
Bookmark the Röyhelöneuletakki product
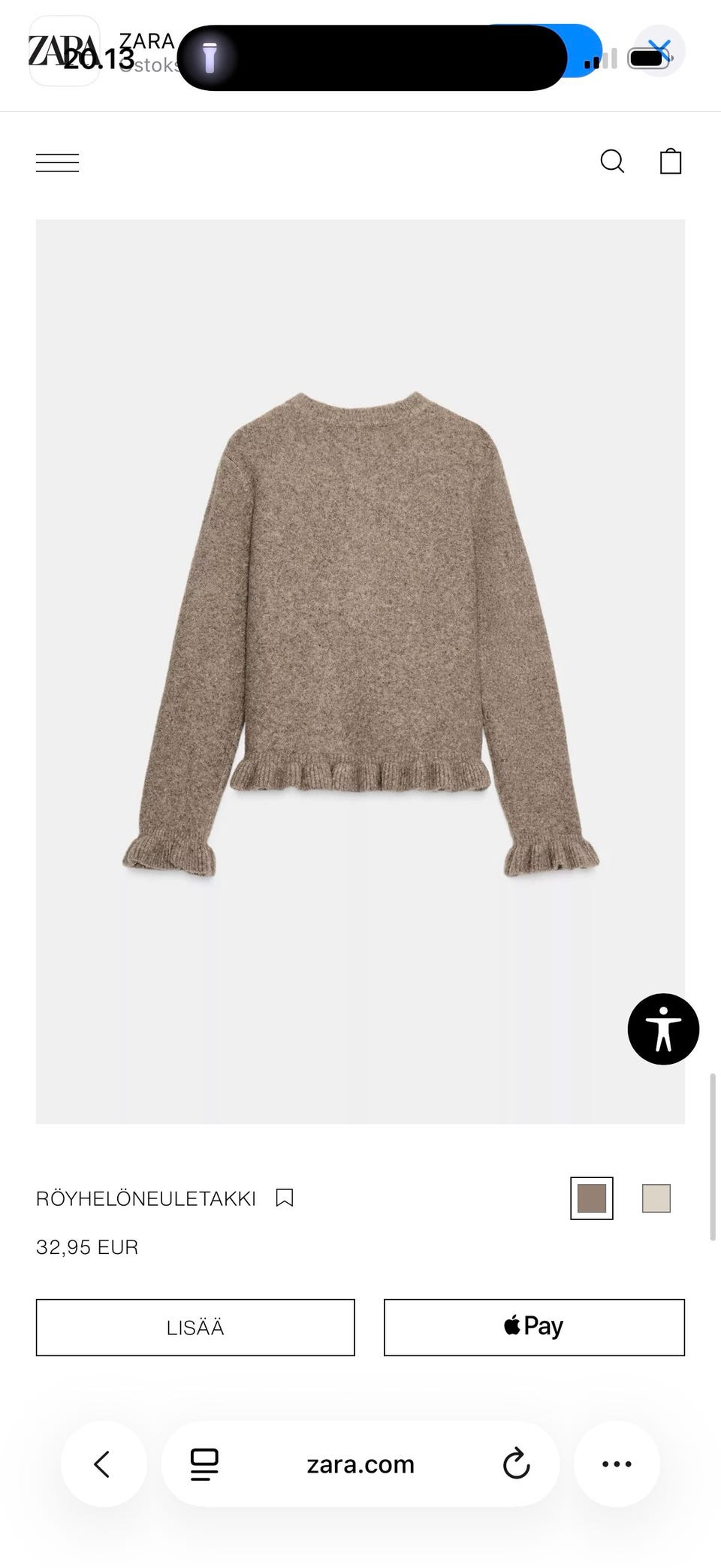coord(285,1198)
